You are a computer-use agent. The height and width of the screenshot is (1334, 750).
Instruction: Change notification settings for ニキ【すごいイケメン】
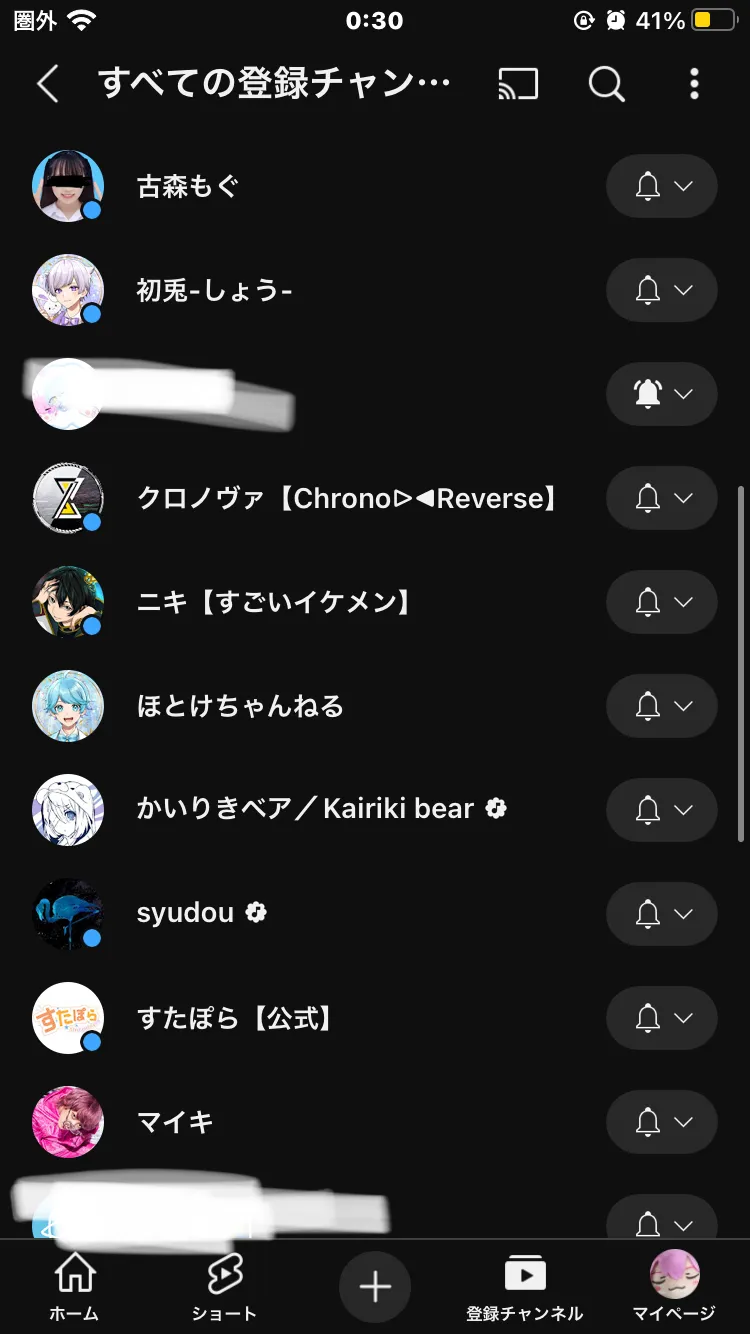[662, 602]
